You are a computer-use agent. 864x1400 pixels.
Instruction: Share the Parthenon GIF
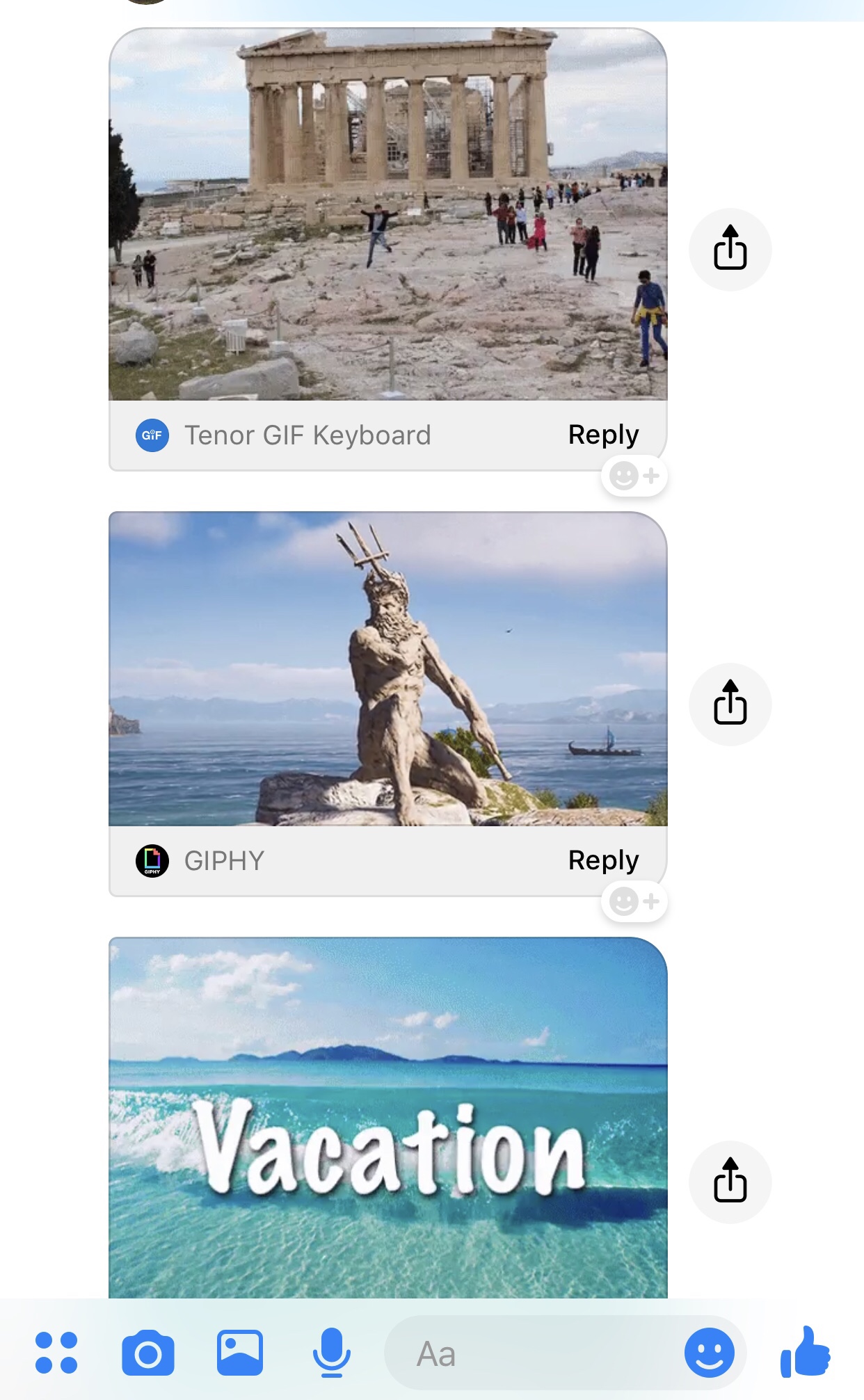[x=730, y=249]
